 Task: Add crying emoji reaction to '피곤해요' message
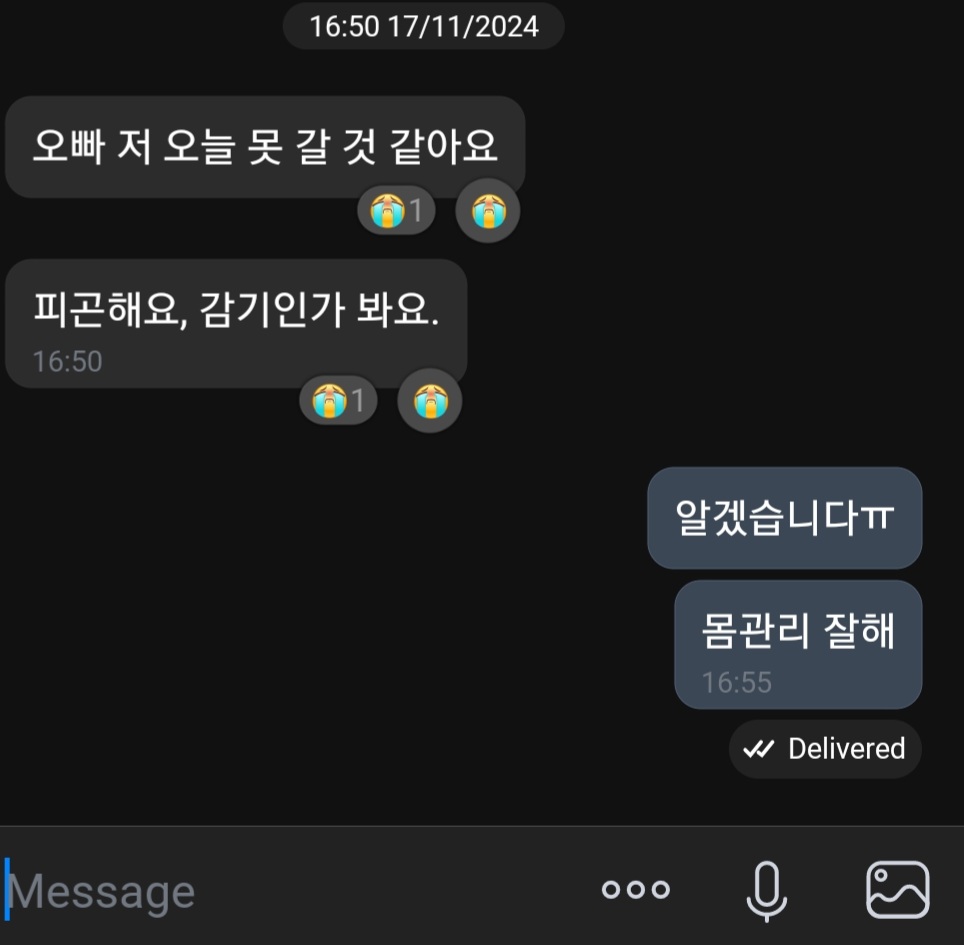click(430, 401)
